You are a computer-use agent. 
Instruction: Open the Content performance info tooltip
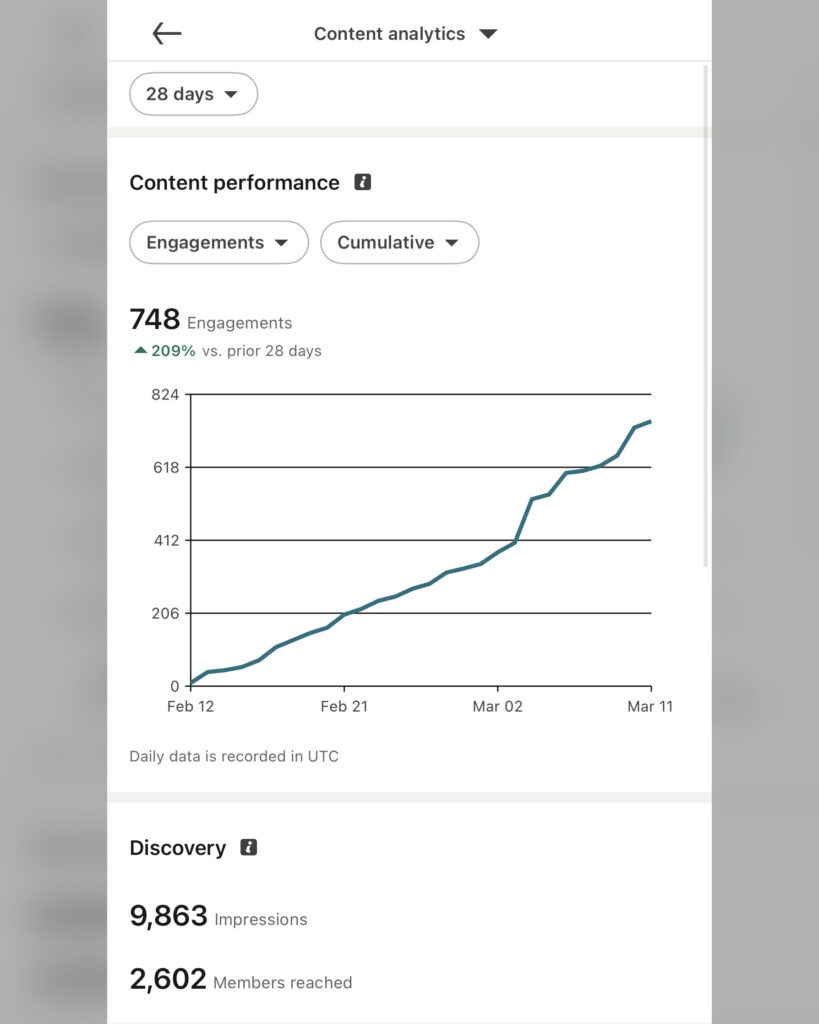[363, 181]
